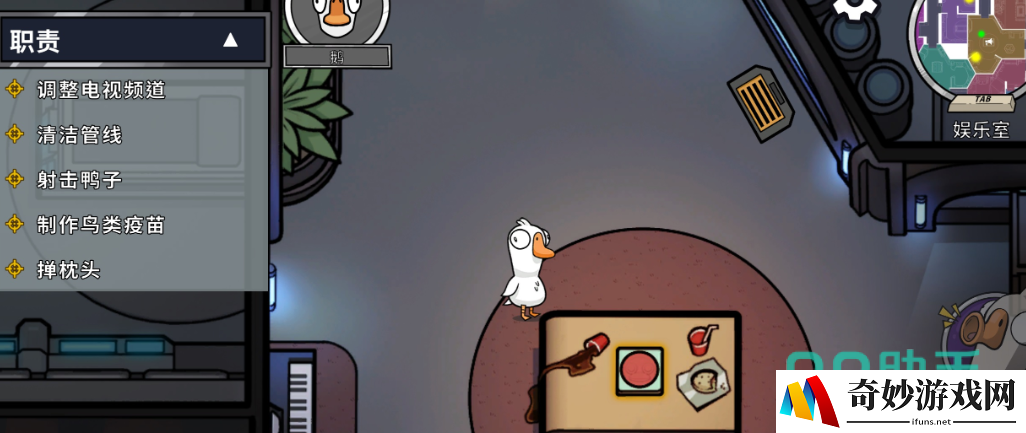
Task: Select the 调整电视频道 task
Action: click(100, 89)
